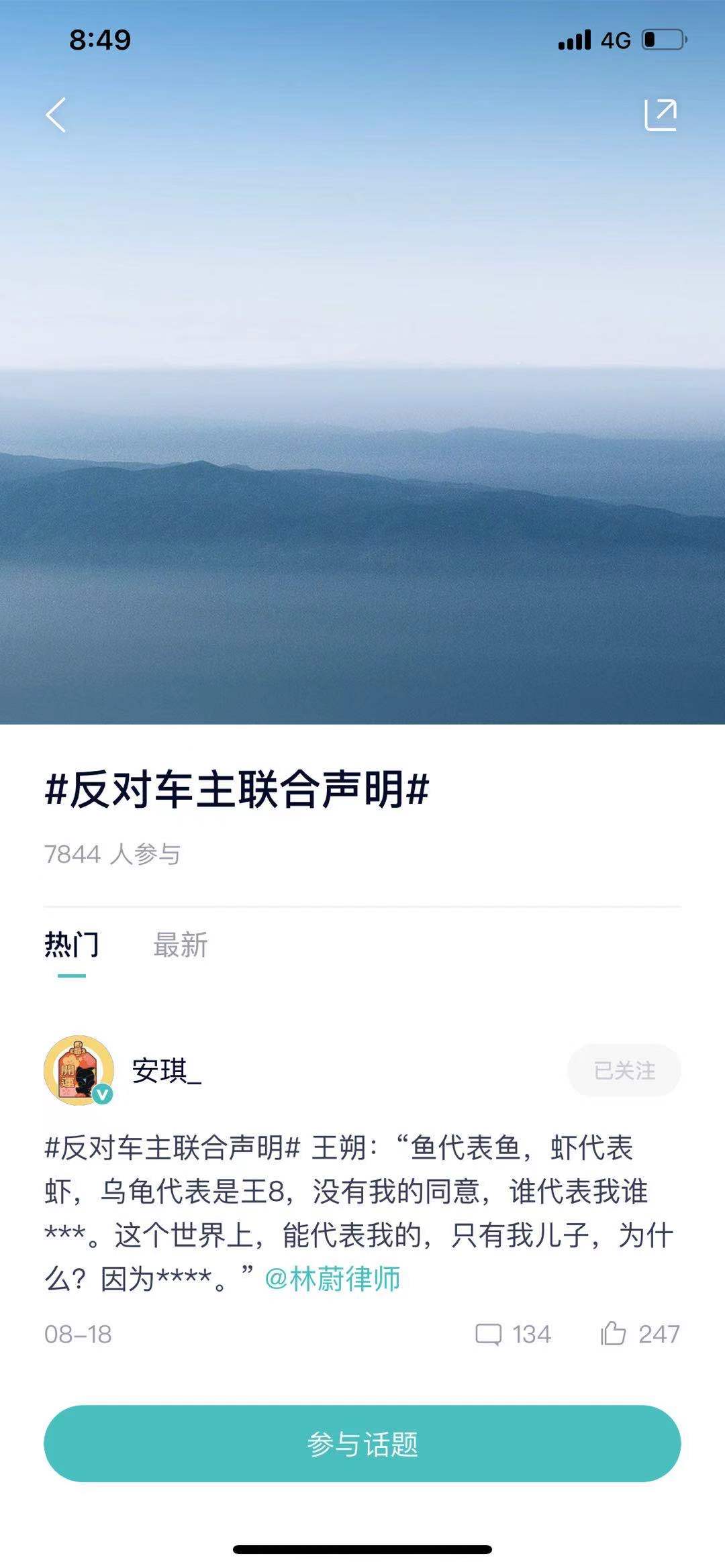This screenshot has width=725, height=1568.
Task: Switch to the 最新 tab
Action: point(180,945)
